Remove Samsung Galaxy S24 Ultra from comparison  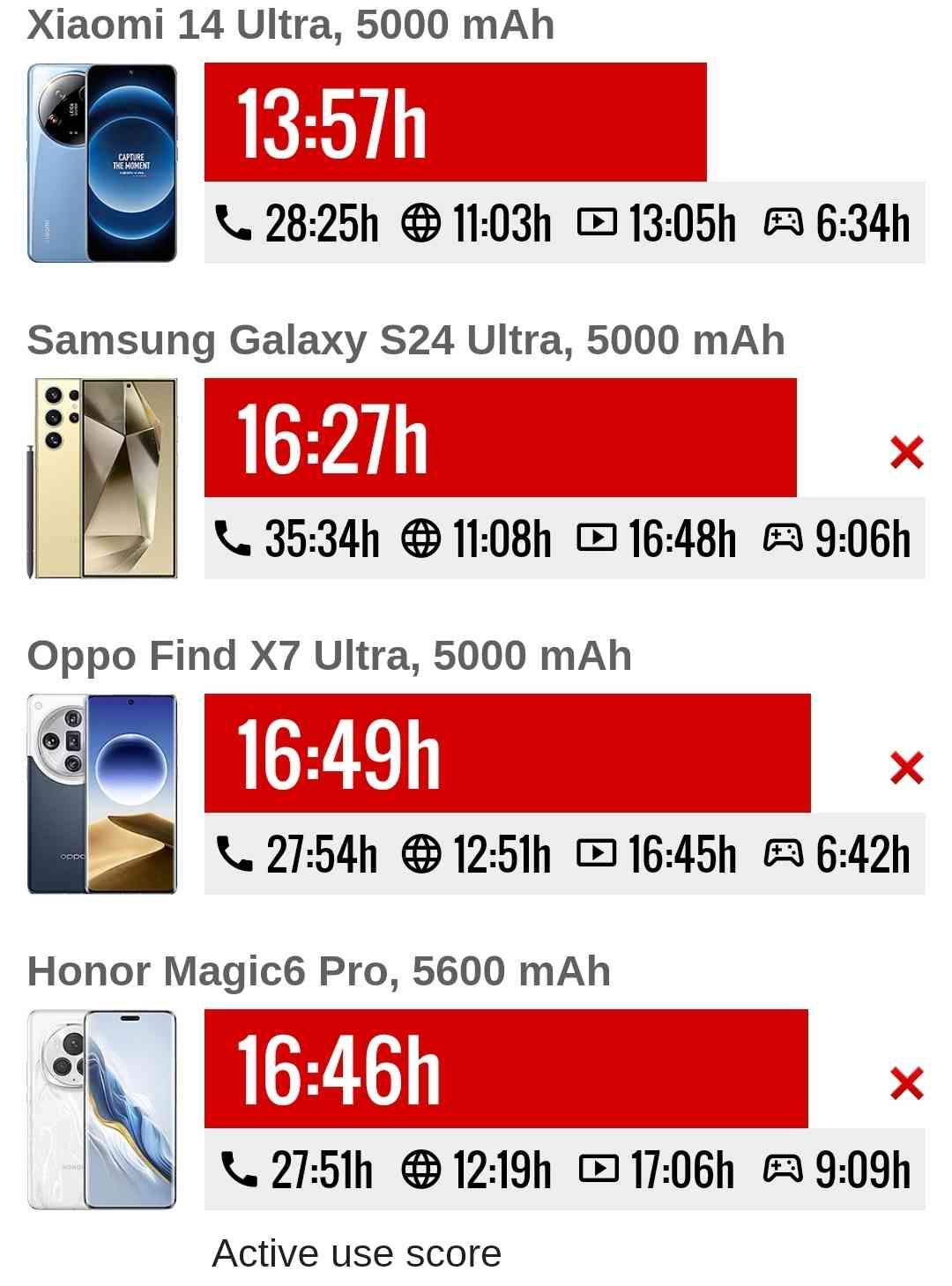[906, 453]
